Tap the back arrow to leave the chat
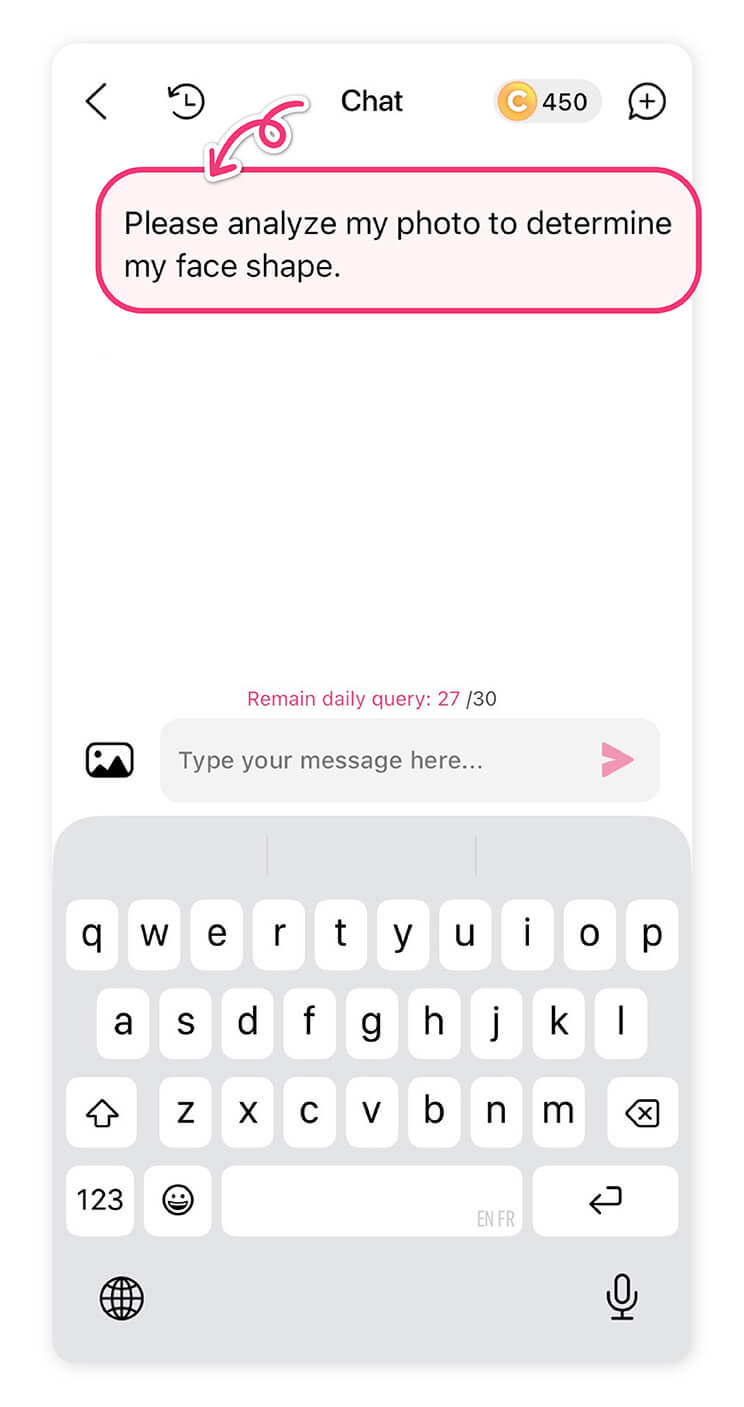Screen dimensions: 744x1407 pyautogui.click(x=96, y=101)
